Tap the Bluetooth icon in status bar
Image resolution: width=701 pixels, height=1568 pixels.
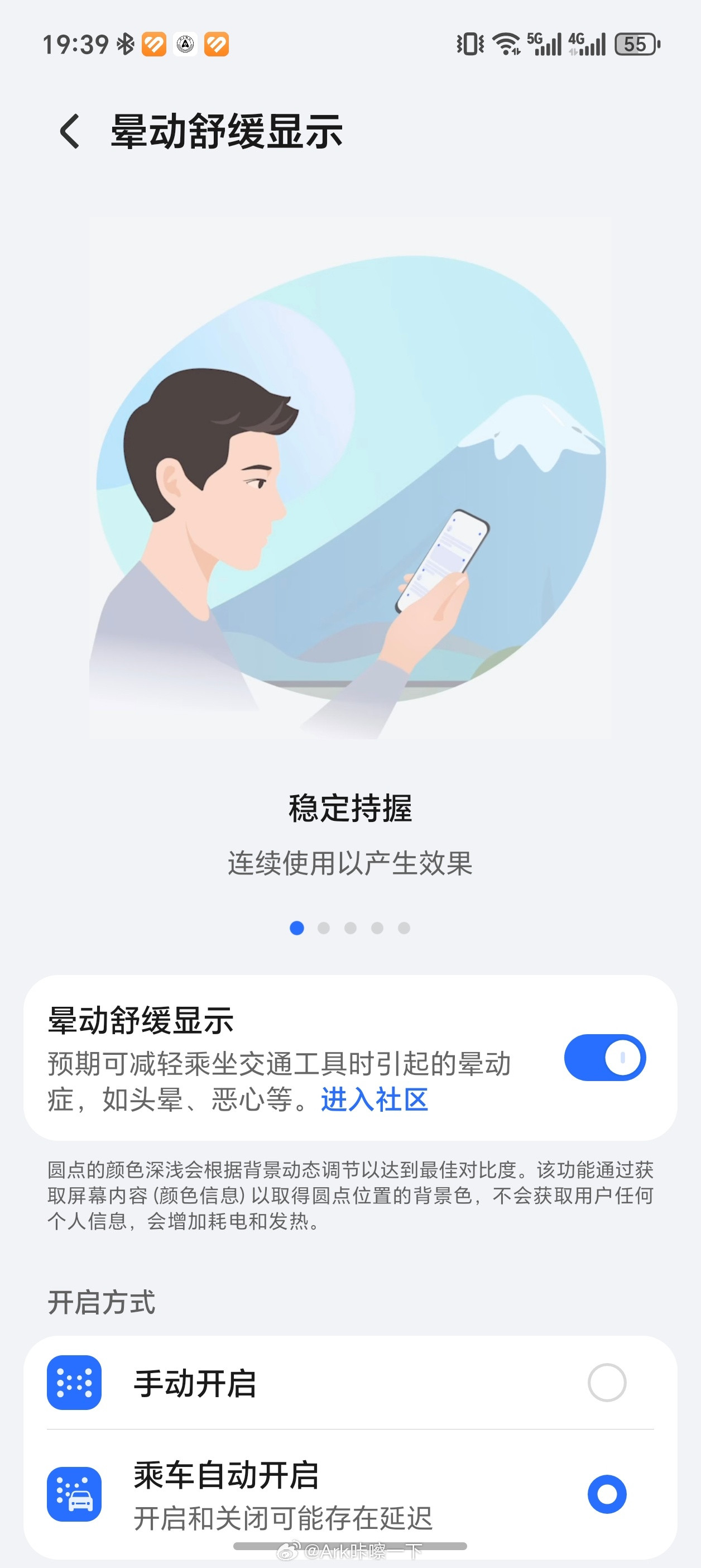tap(126, 42)
